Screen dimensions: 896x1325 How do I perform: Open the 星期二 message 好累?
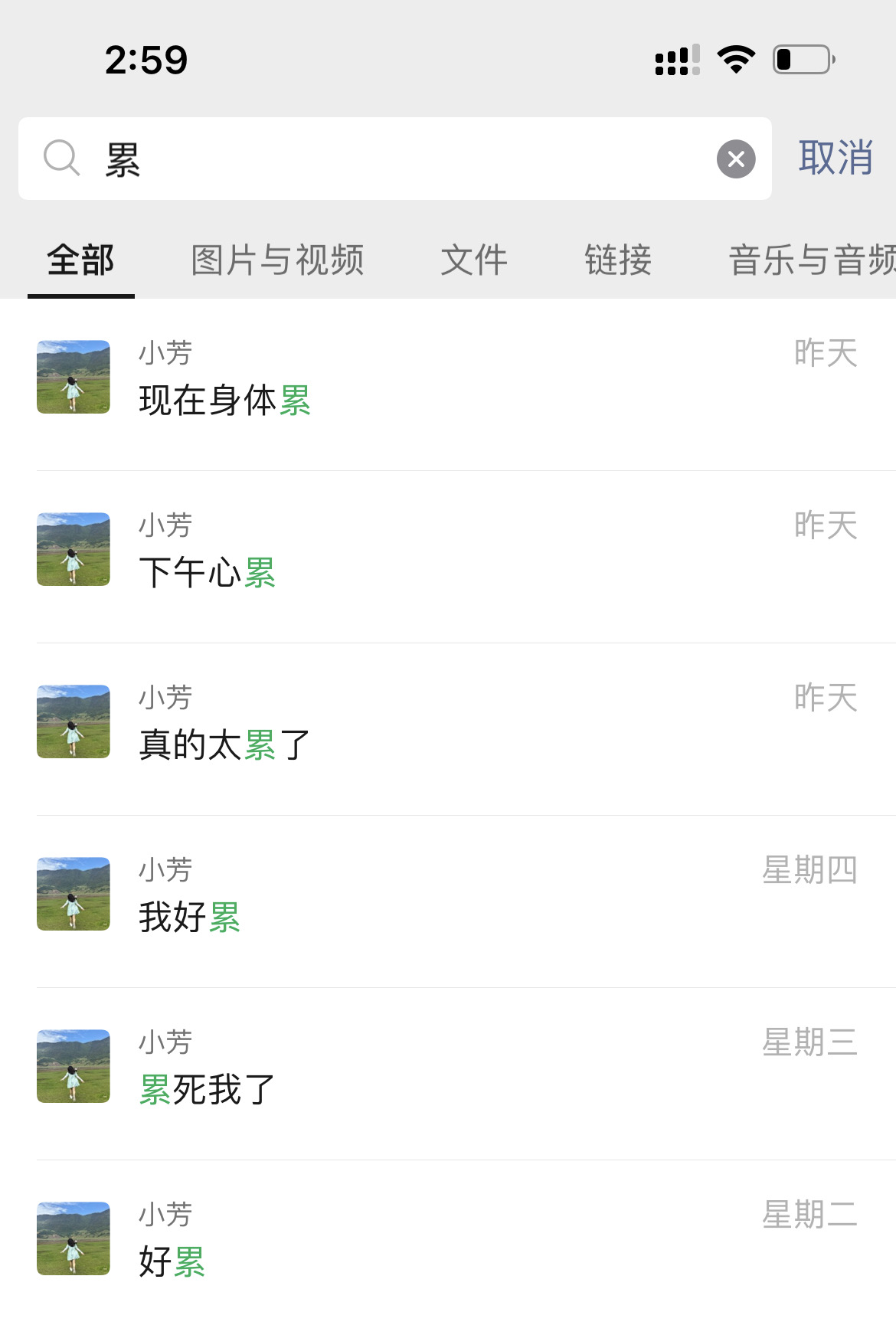[x=459, y=1245]
